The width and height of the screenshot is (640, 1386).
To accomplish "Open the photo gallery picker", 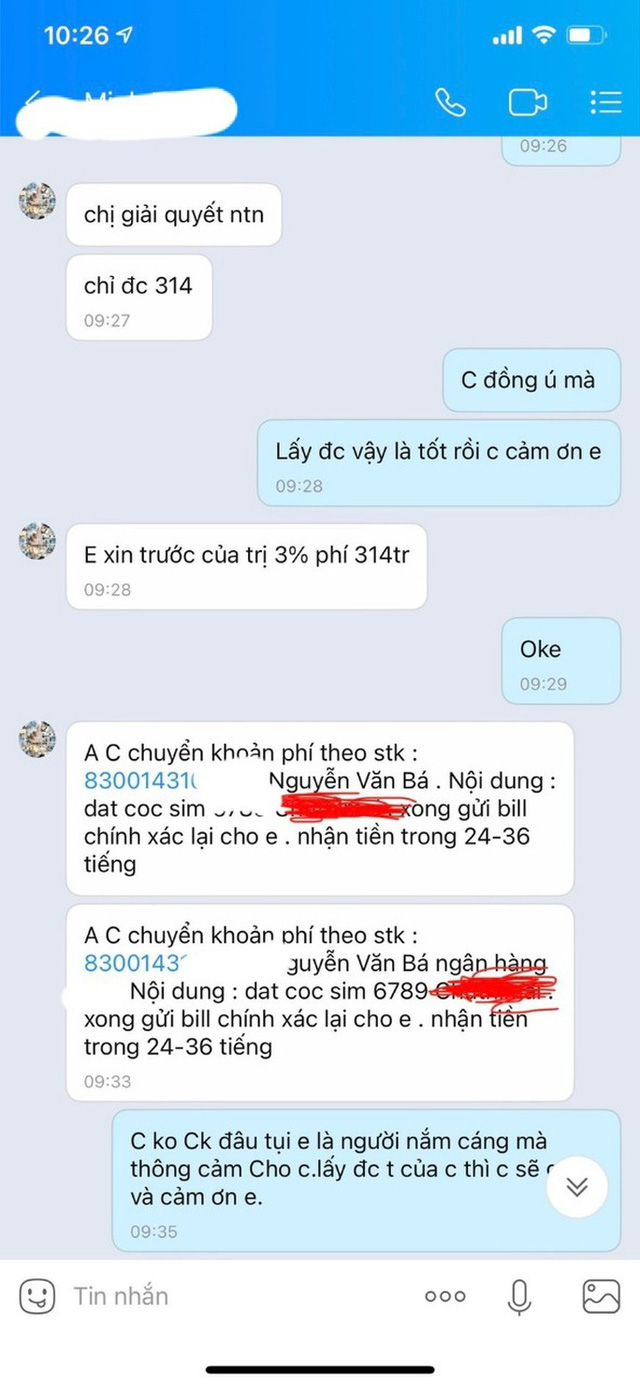I will tap(601, 1296).
